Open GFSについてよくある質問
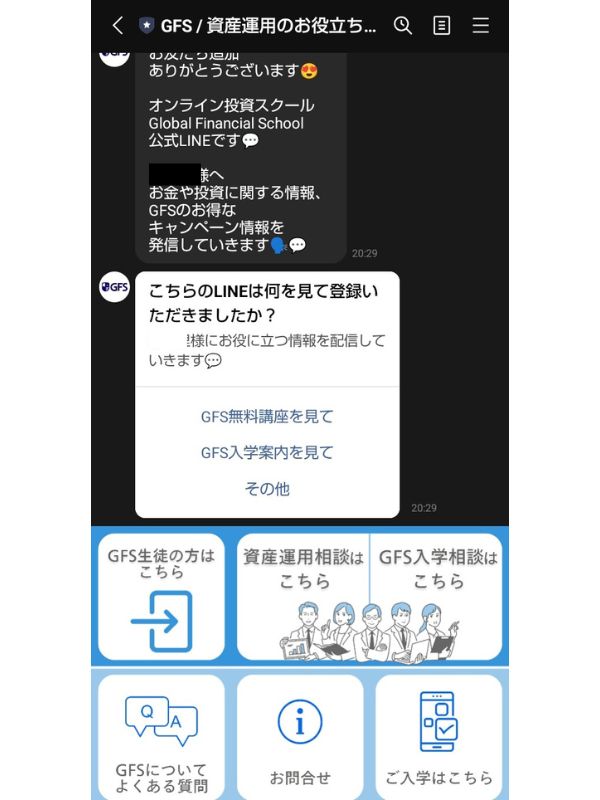The width and height of the screenshot is (600, 800). coord(162,737)
